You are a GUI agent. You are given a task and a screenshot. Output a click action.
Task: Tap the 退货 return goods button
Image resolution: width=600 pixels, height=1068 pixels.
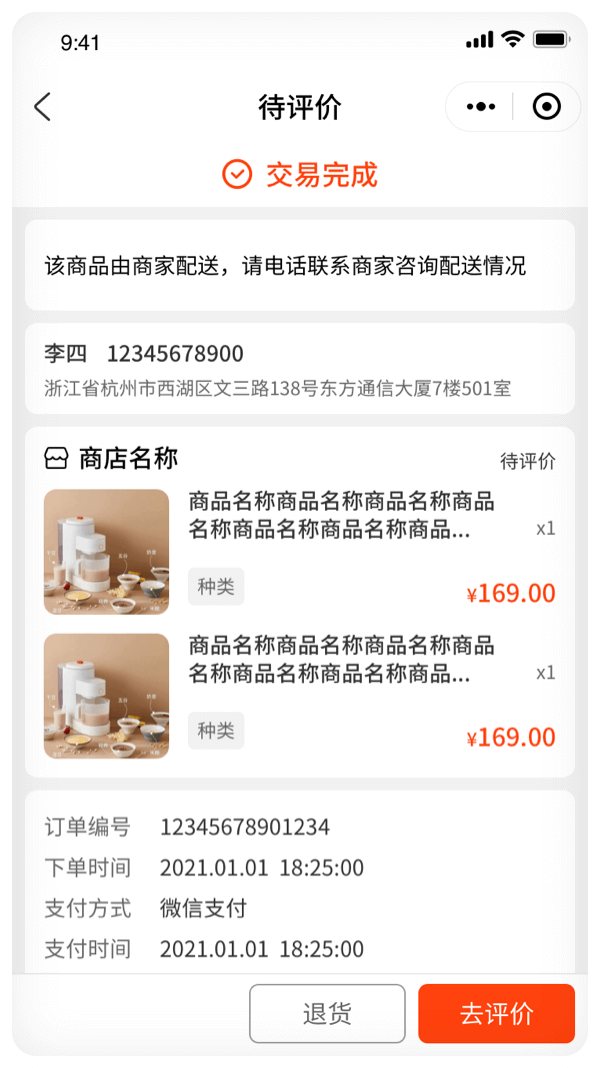click(327, 1013)
